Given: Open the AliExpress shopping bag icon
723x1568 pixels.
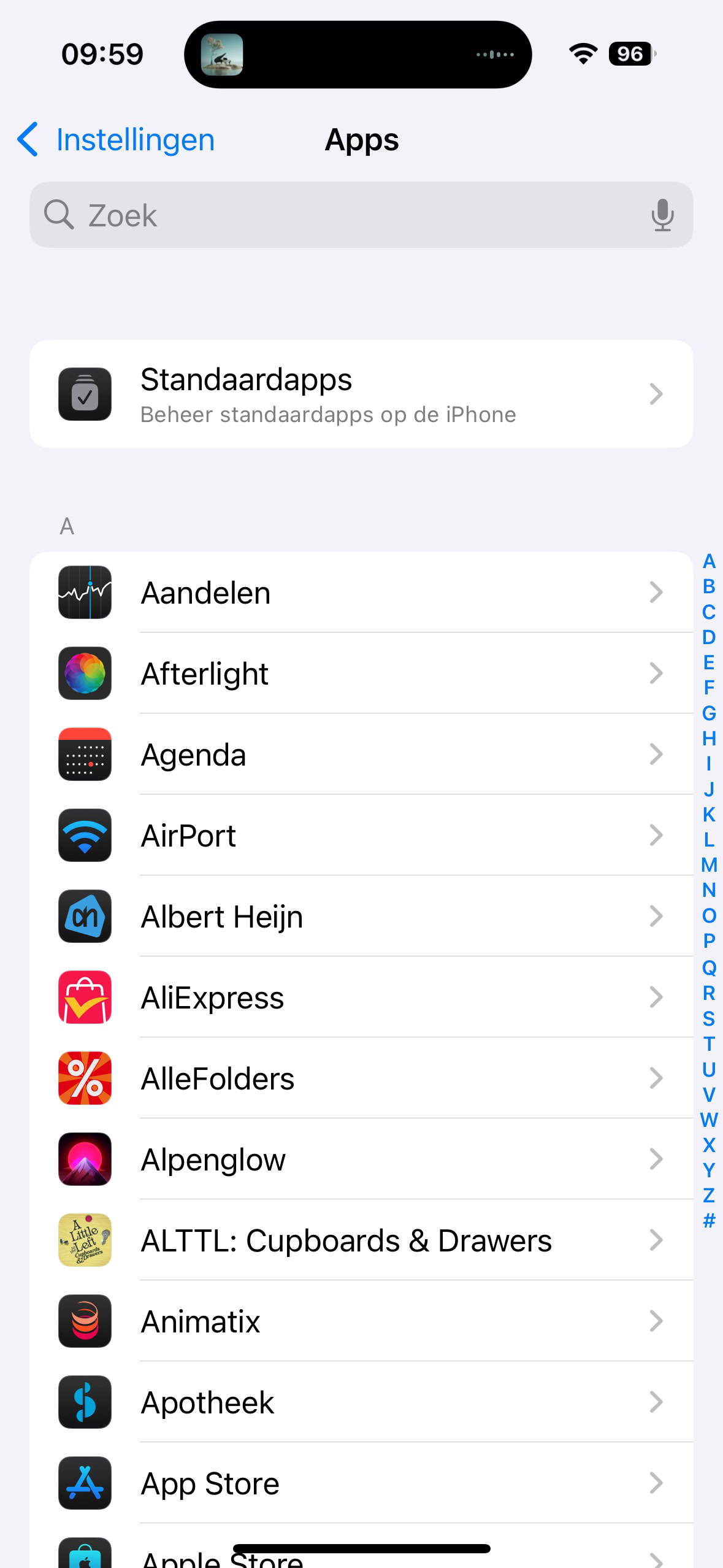Looking at the screenshot, I should click(85, 997).
